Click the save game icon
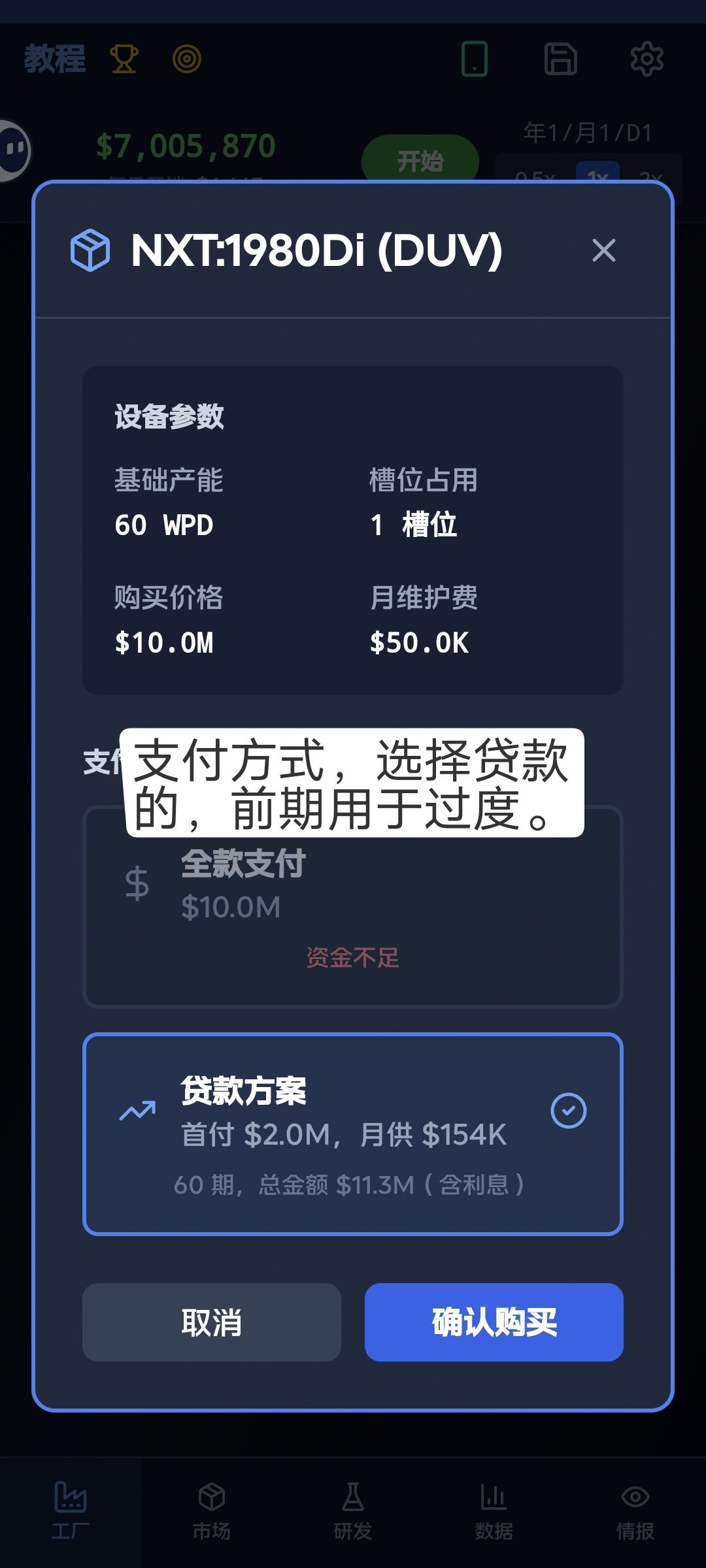 560,57
